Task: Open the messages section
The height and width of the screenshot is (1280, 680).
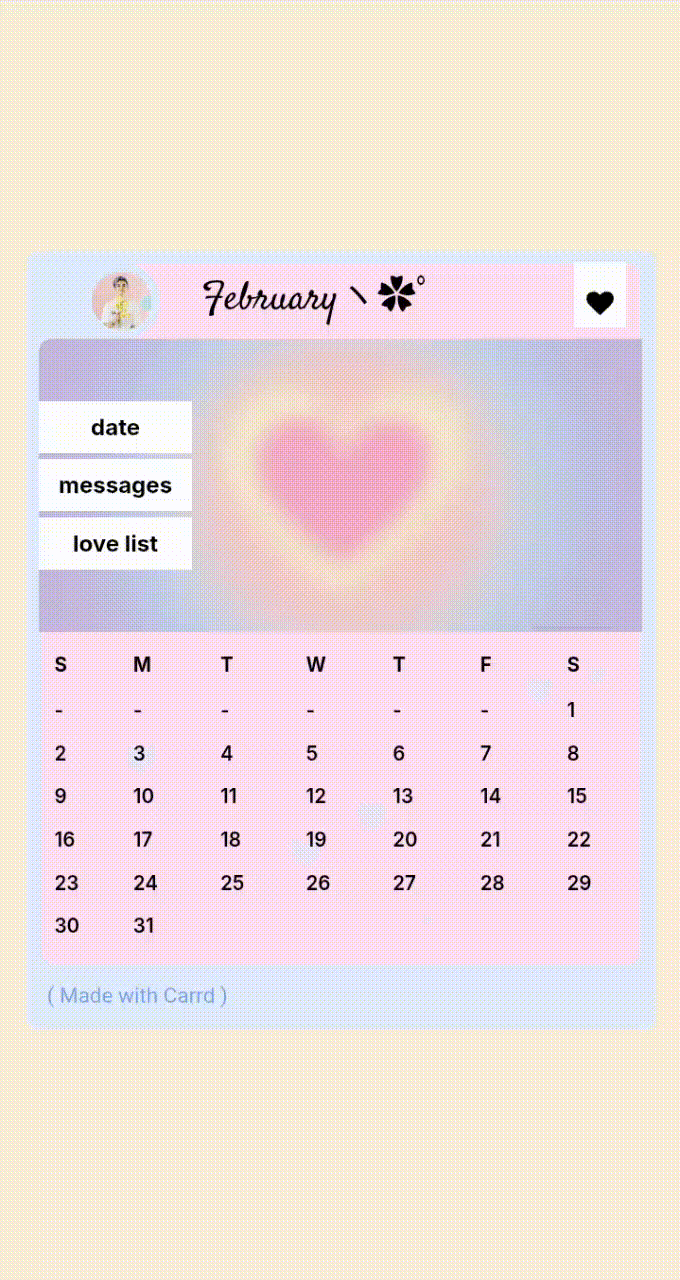Action: (x=115, y=485)
